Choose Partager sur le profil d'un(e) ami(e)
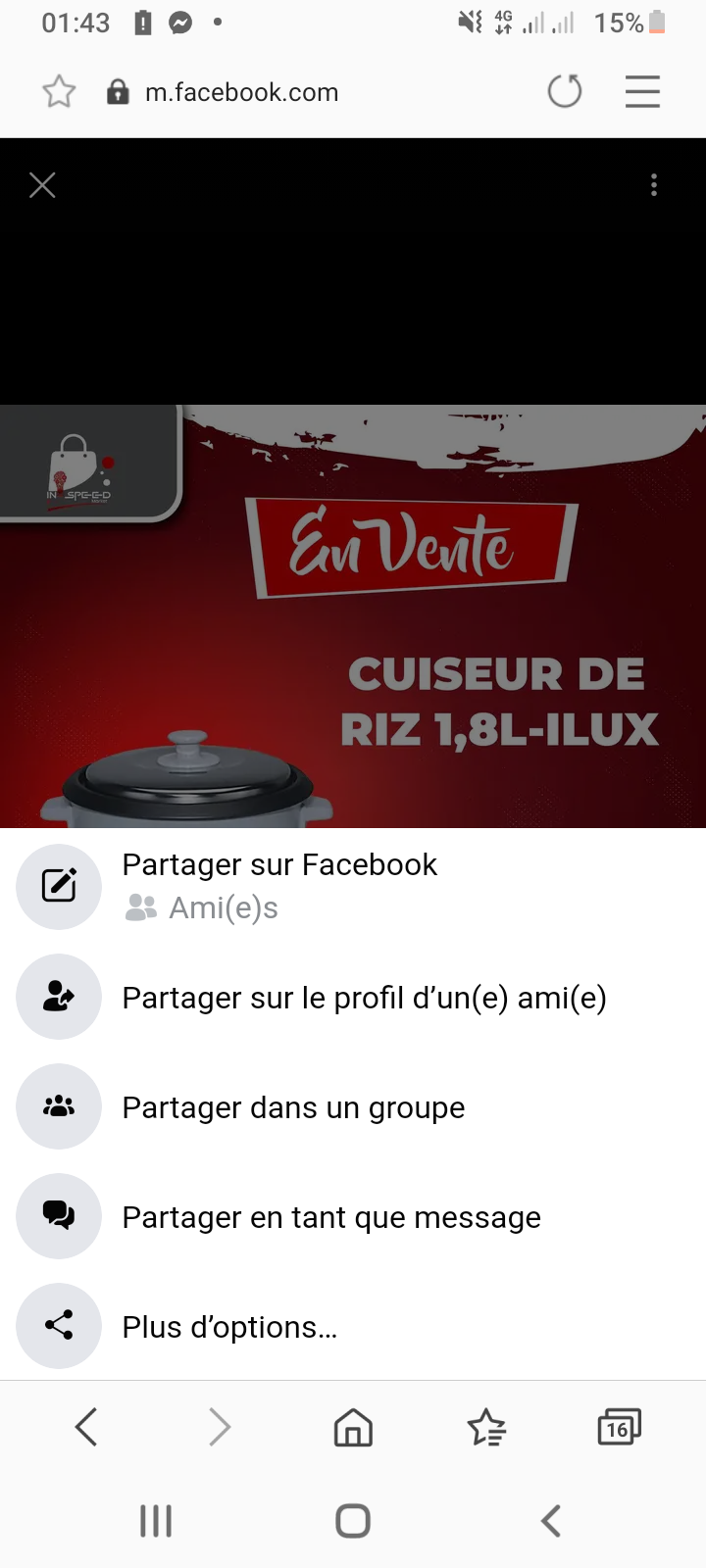 [364, 998]
